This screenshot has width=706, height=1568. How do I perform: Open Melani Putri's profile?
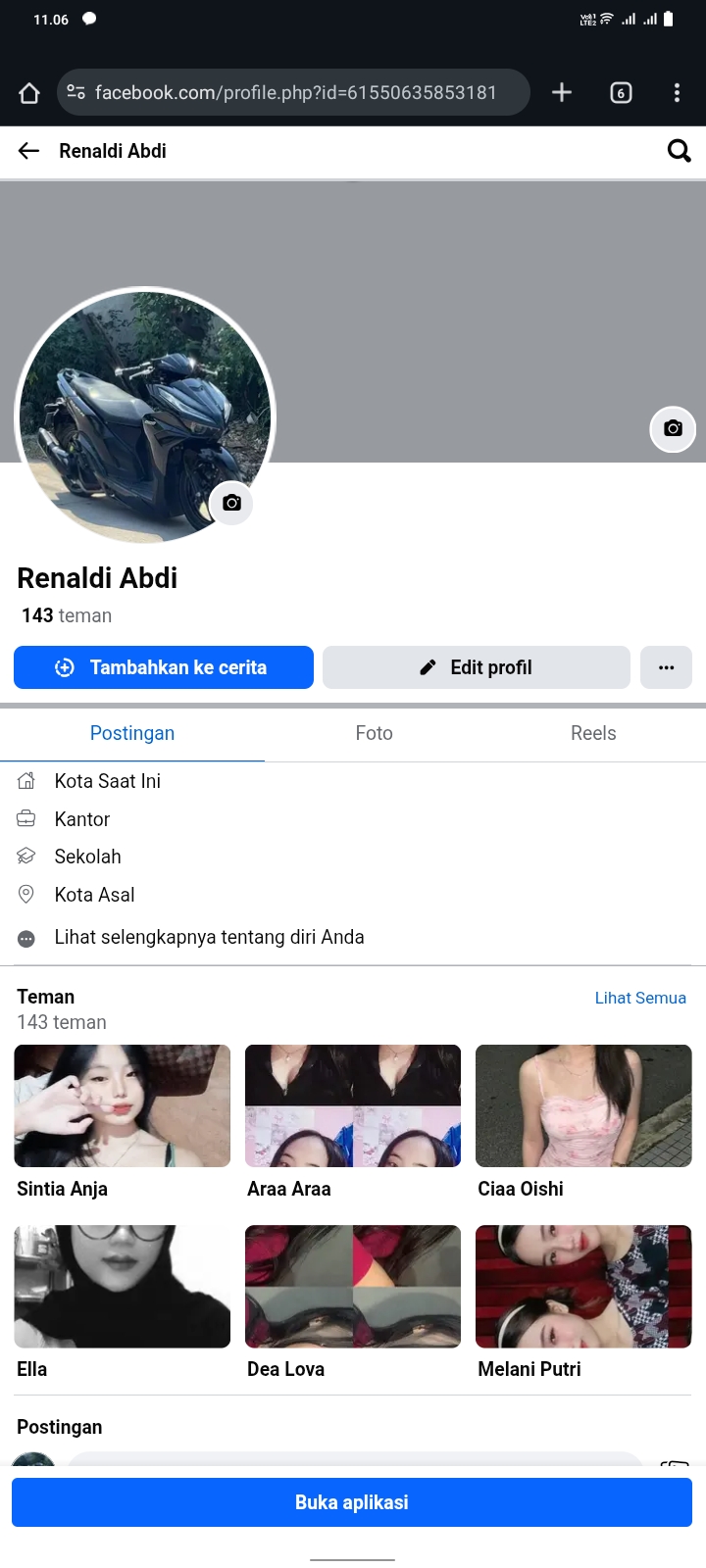click(x=583, y=1287)
